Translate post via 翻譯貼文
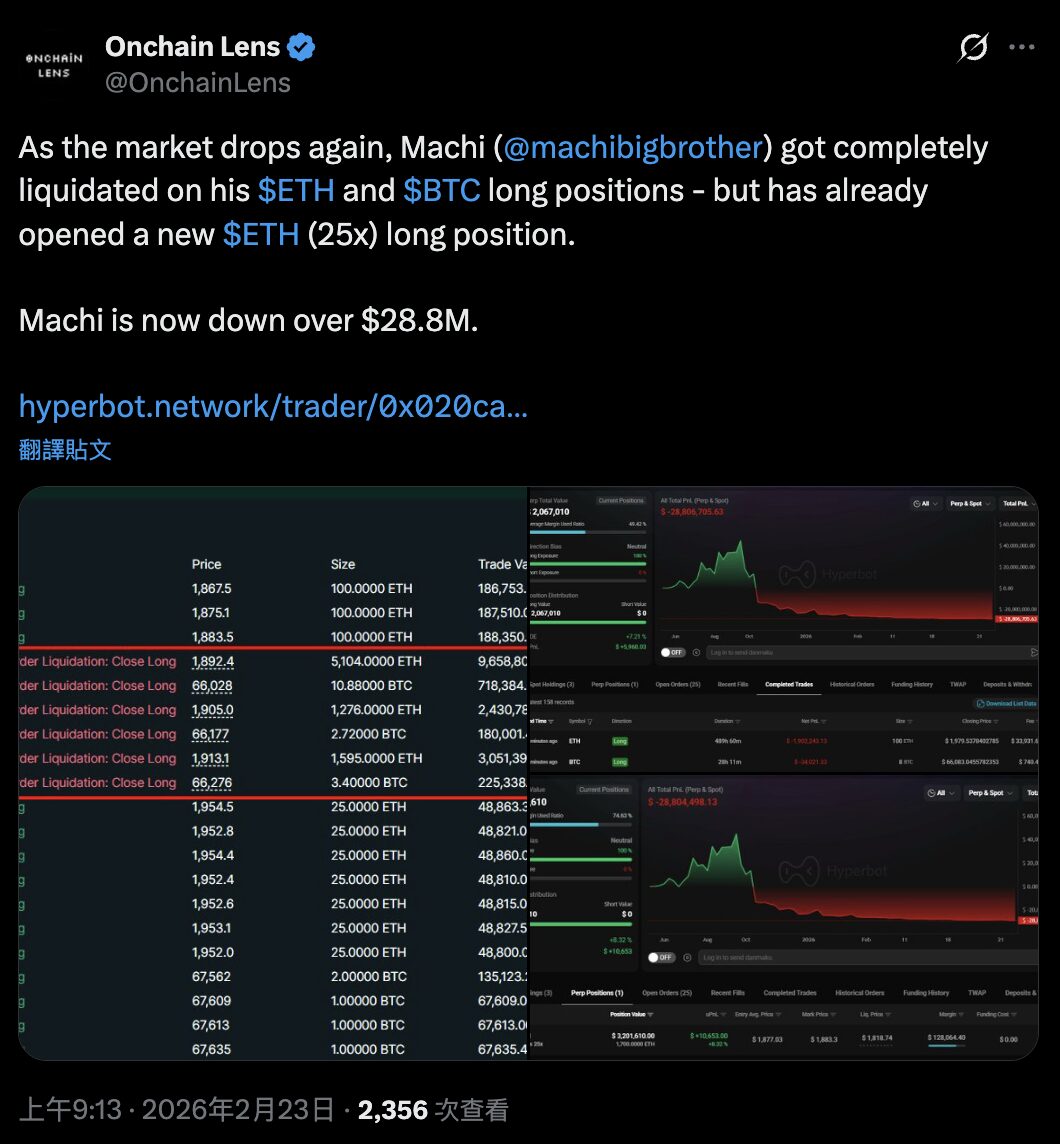Screen dimensions: 1060x1144 coord(65,450)
